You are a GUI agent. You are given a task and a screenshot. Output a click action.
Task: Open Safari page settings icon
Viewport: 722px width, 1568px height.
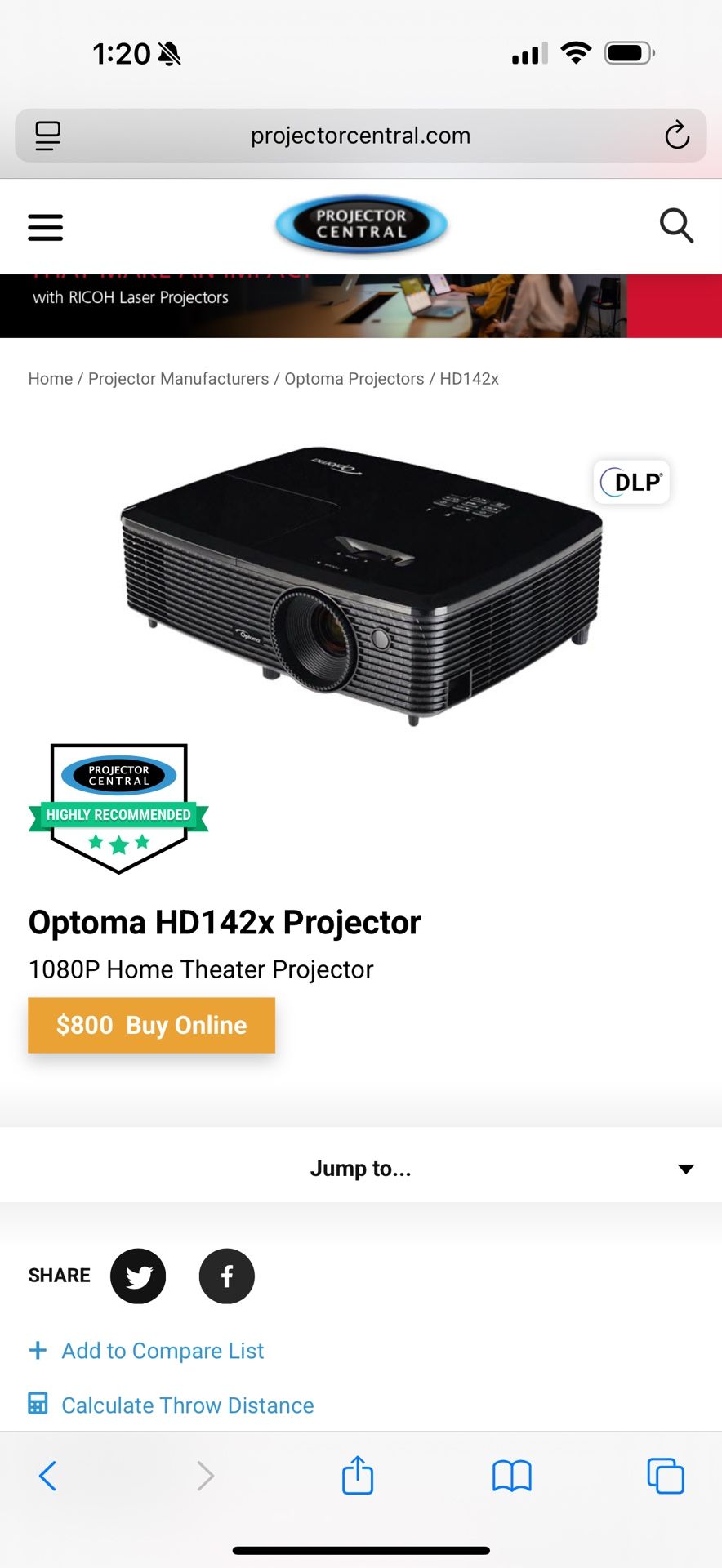tap(48, 136)
